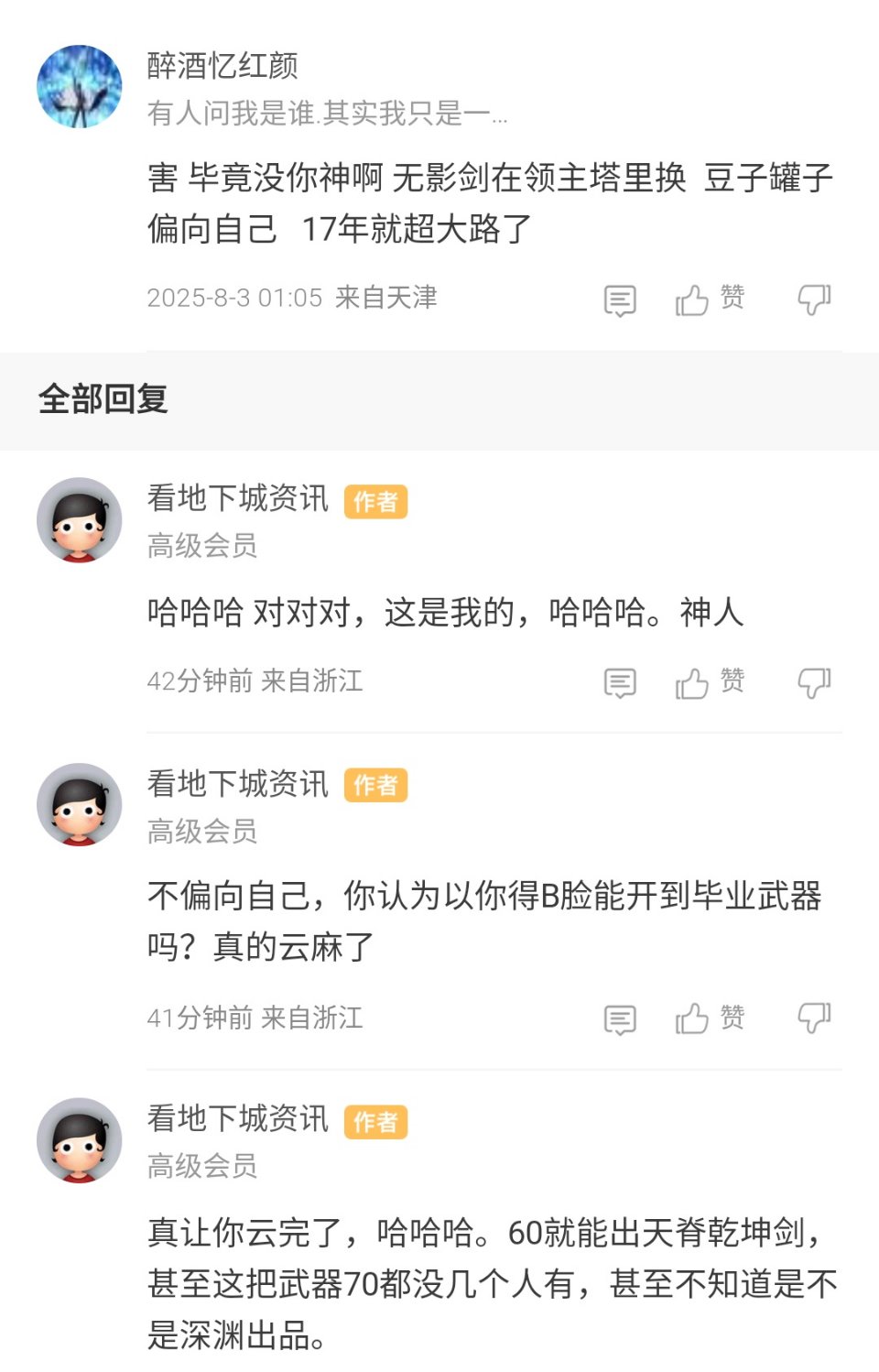Open 醉酒忆红颜's profile avatar

click(x=79, y=87)
